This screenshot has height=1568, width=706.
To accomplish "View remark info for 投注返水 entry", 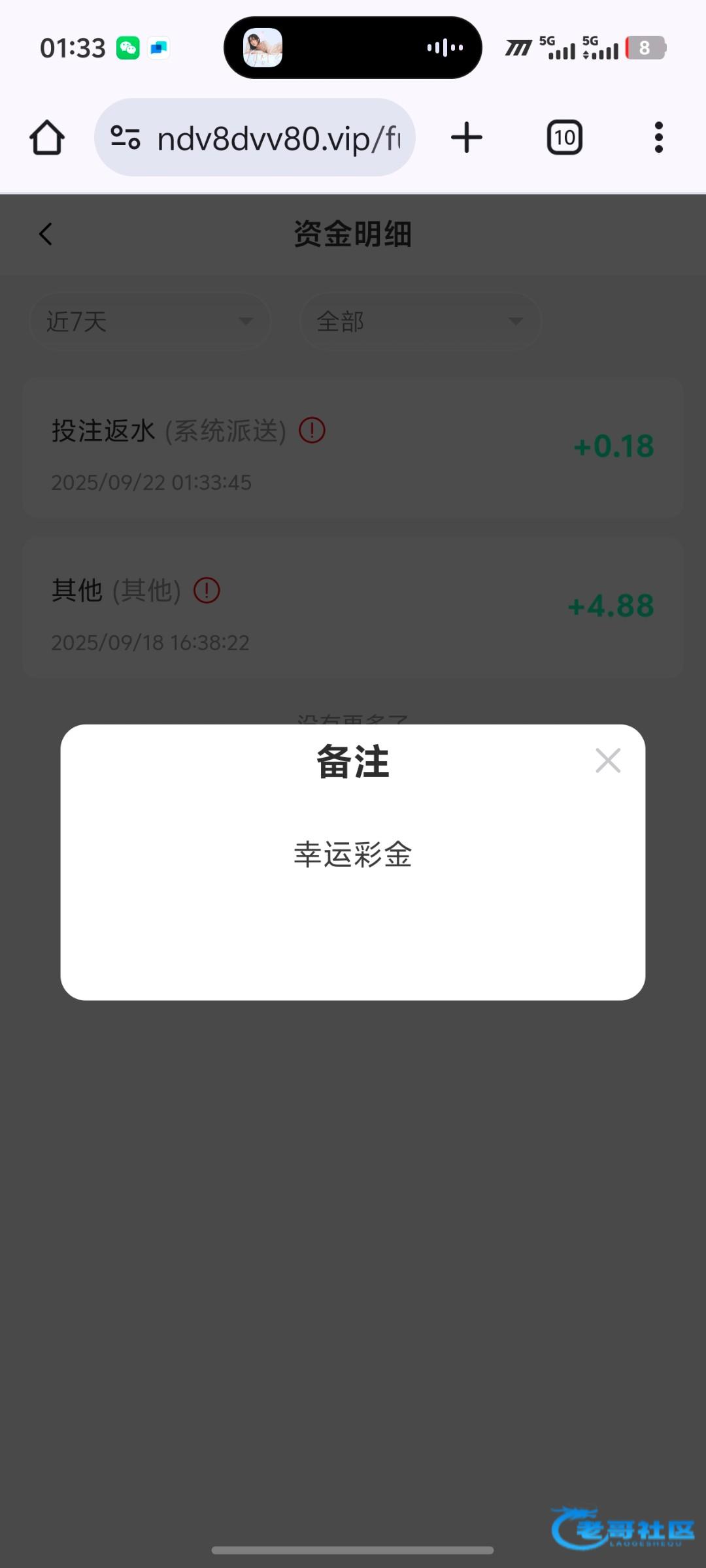I will pos(312,431).
